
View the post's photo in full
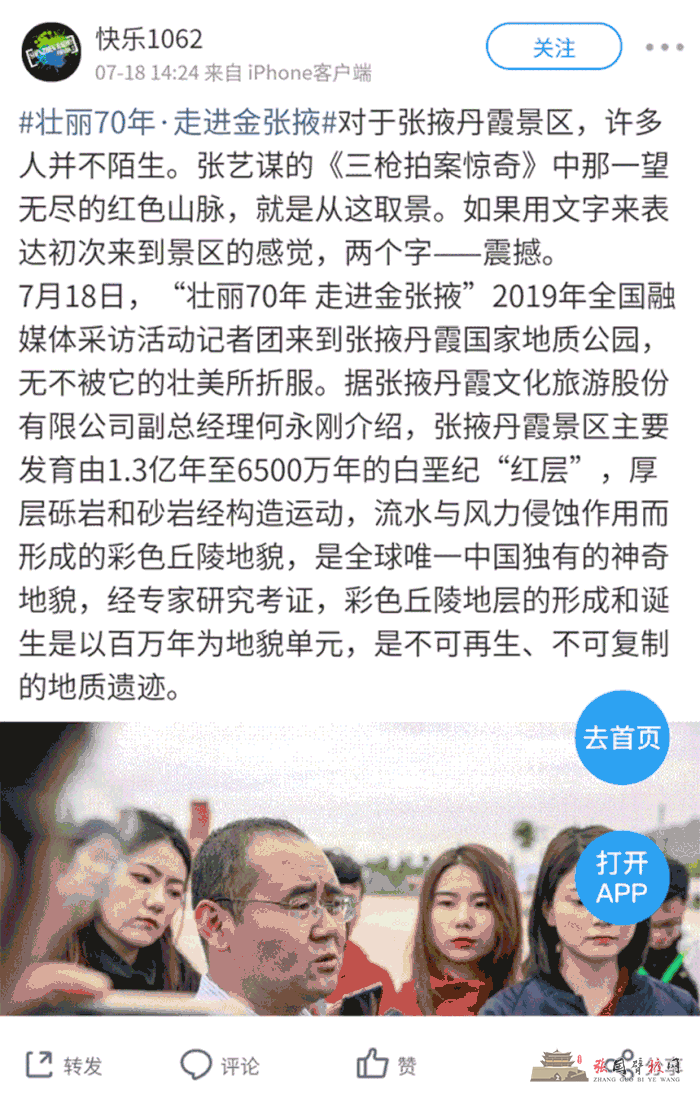(300, 880)
